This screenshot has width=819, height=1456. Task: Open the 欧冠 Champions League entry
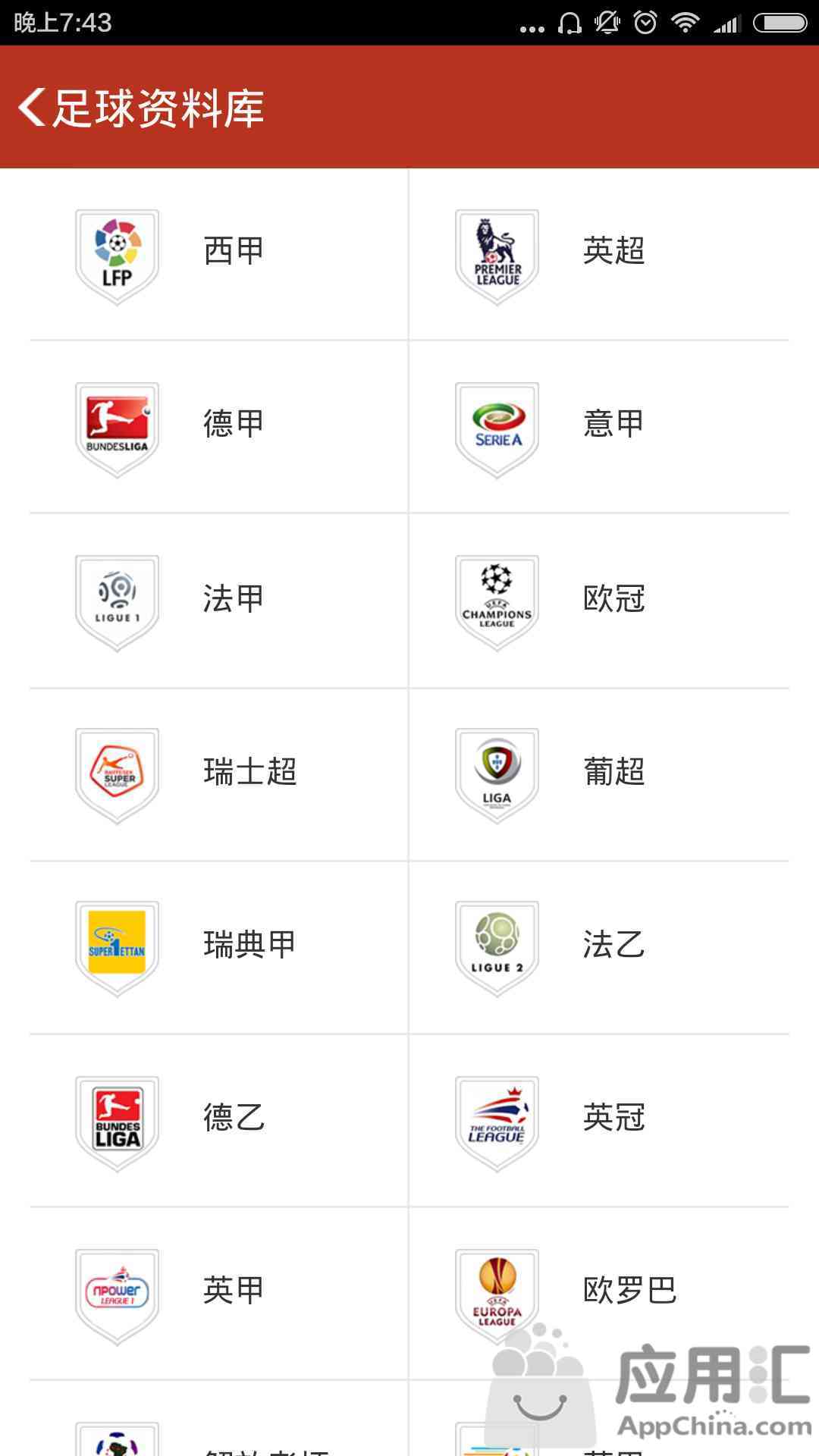[x=614, y=601]
